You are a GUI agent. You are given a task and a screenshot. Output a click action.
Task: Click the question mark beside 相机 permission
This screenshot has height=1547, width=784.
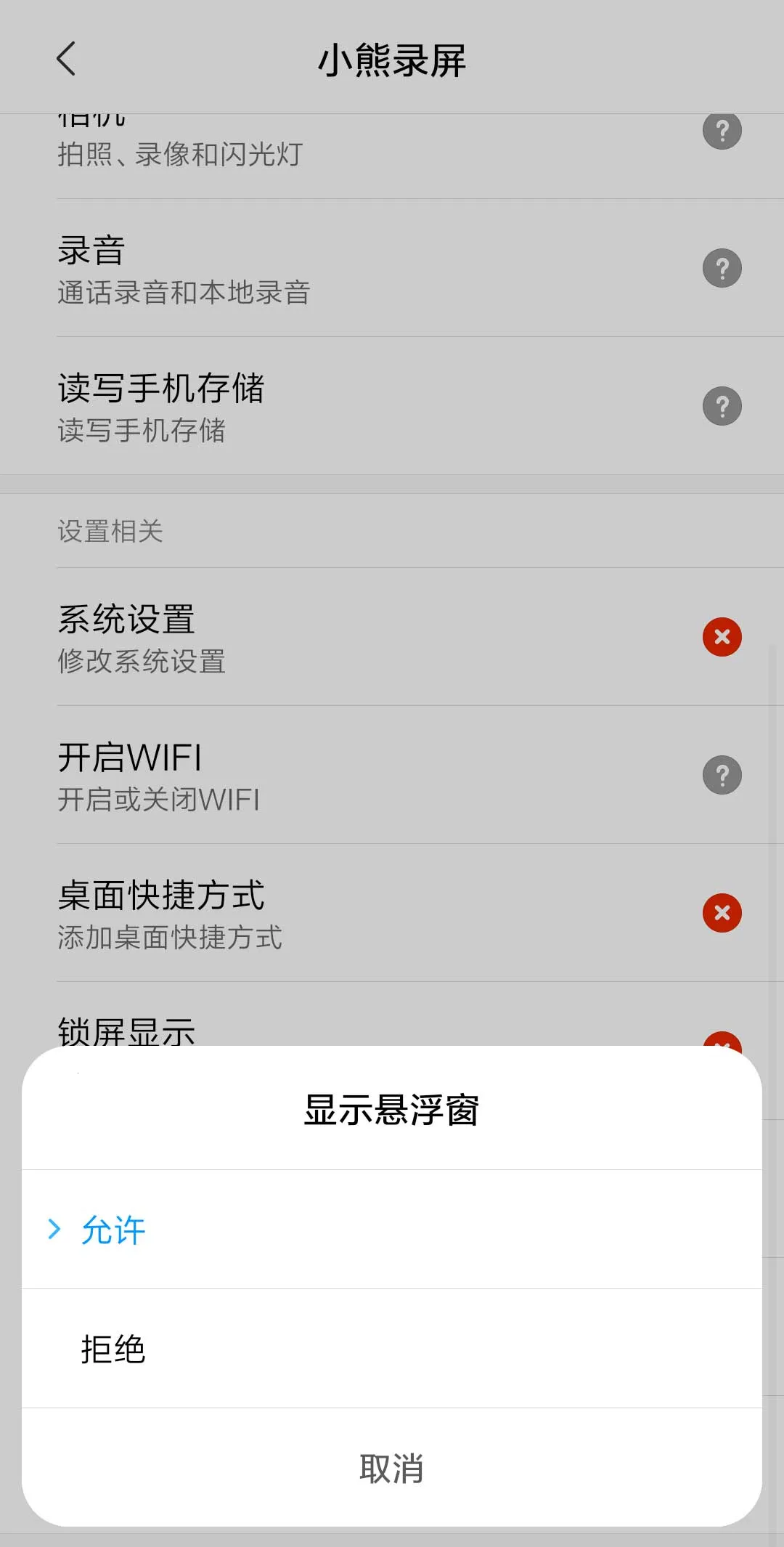tap(722, 131)
